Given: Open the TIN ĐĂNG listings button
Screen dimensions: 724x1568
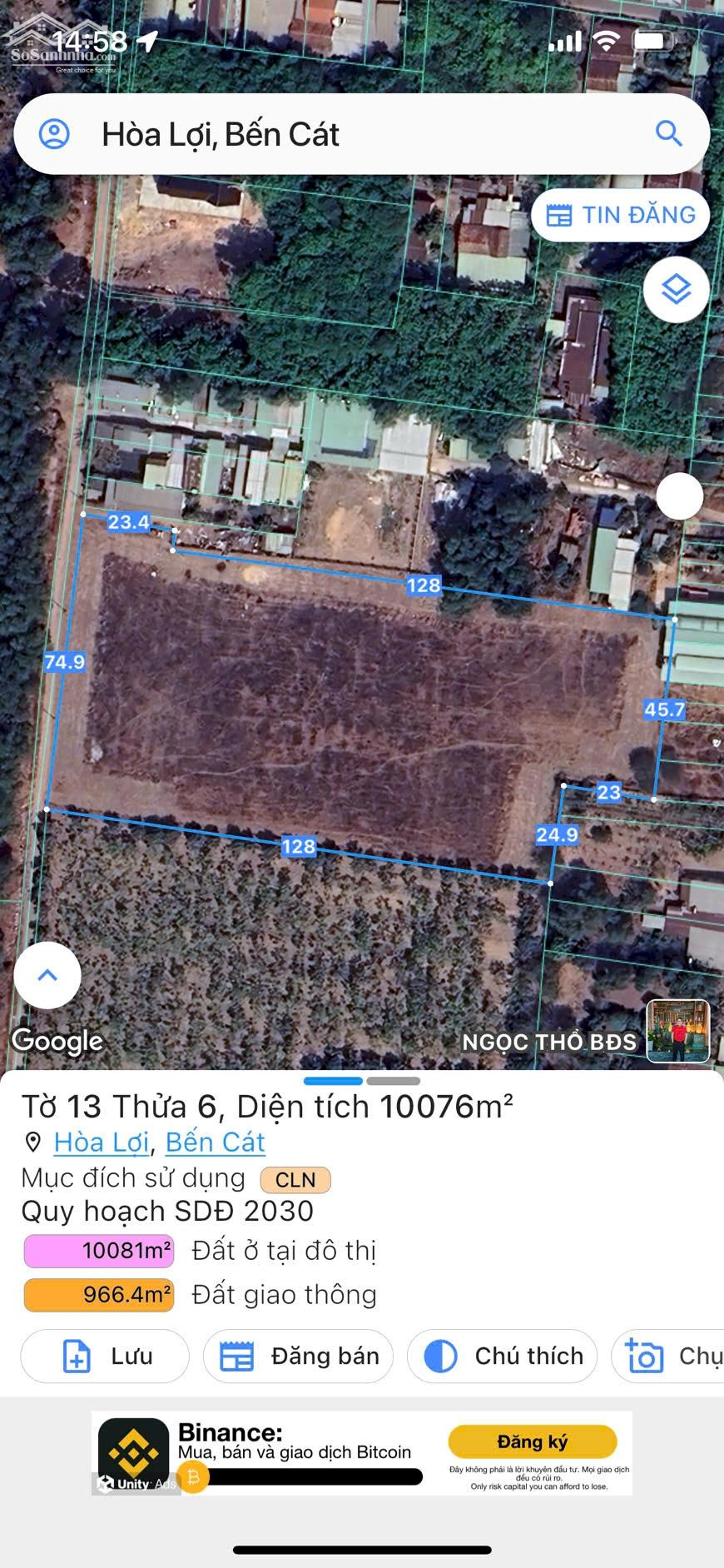Looking at the screenshot, I should [x=621, y=215].
